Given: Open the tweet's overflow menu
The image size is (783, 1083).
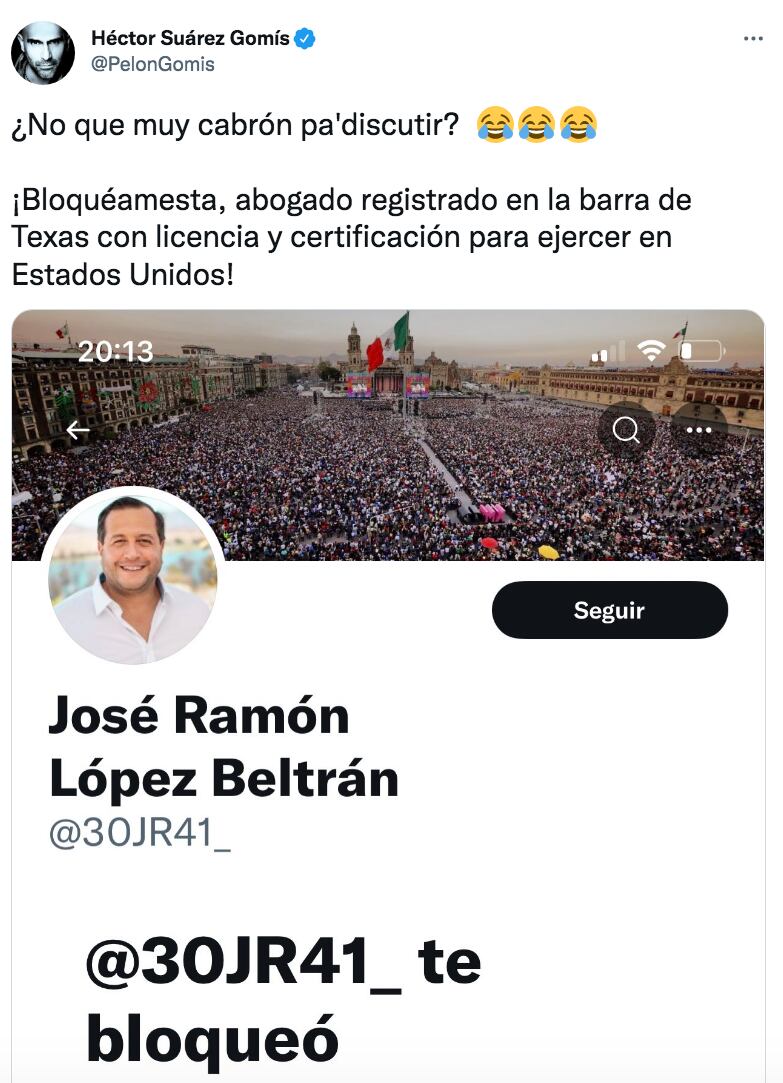Looking at the screenshot, I should coord(753,39).
